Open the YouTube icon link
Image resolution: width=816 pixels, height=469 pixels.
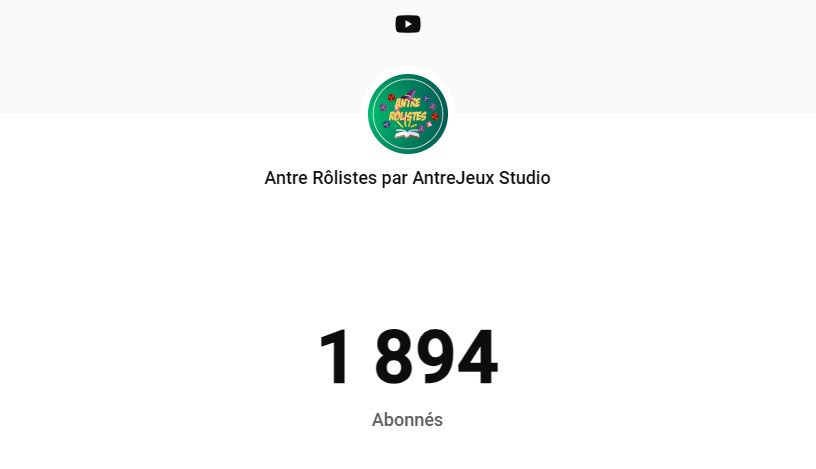[x=408, y=24]
